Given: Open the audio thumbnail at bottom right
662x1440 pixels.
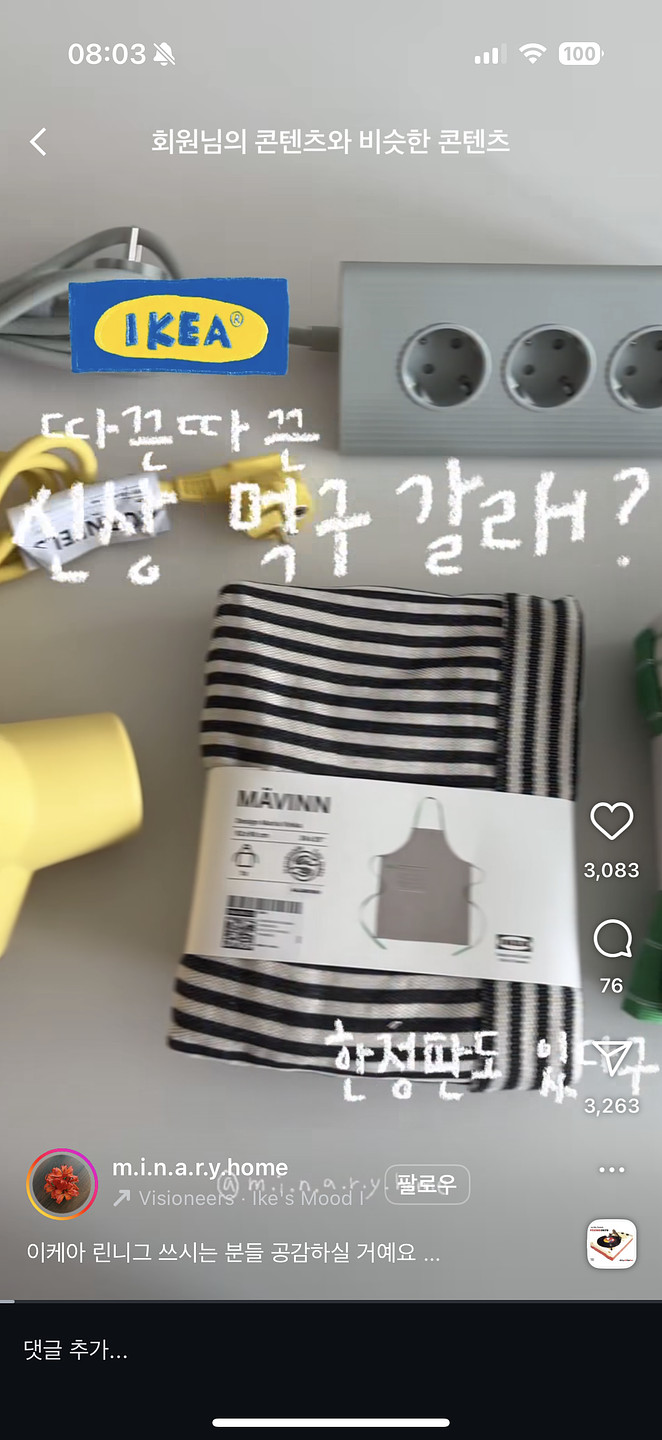Looking at the screenshot, I should [611, 1244].
